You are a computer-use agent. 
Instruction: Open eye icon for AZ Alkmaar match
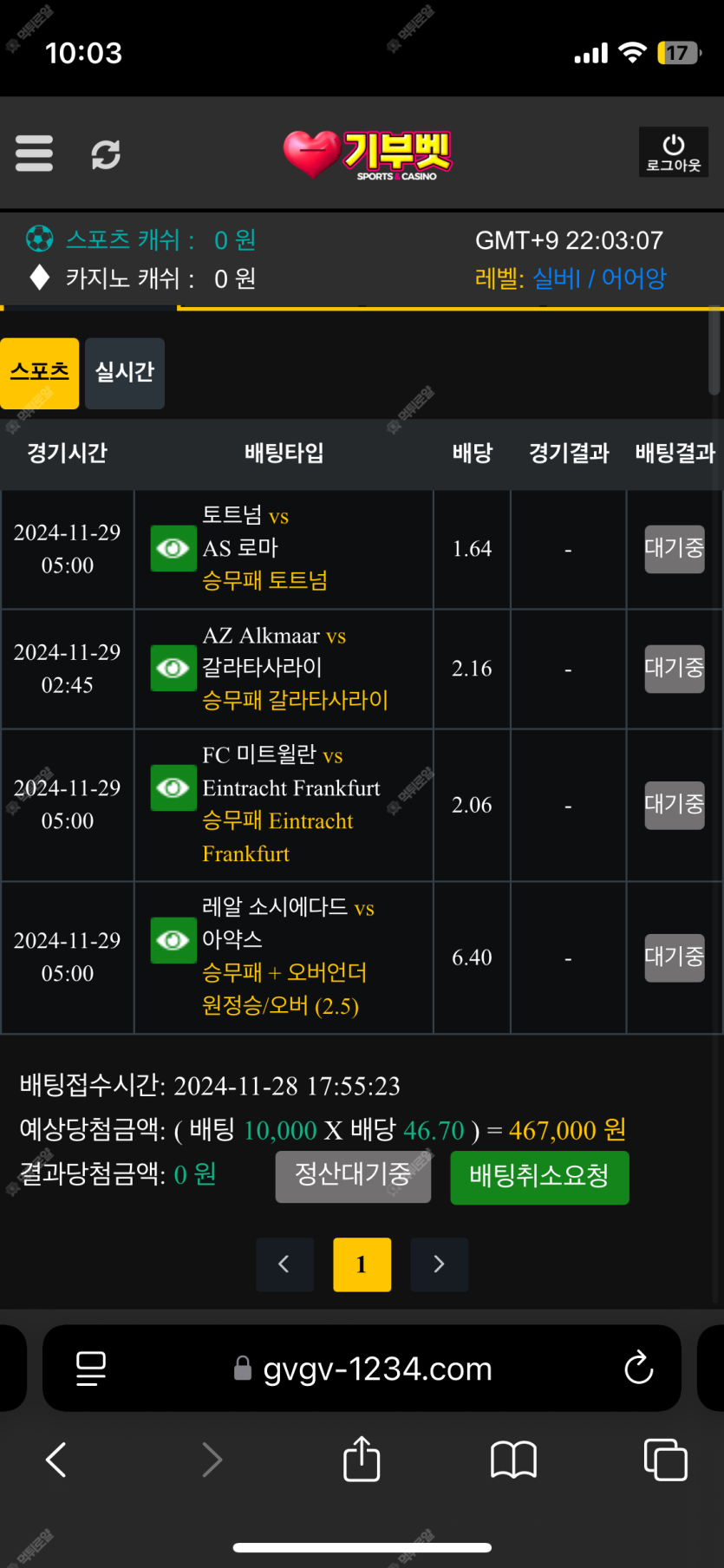point(173,668)
